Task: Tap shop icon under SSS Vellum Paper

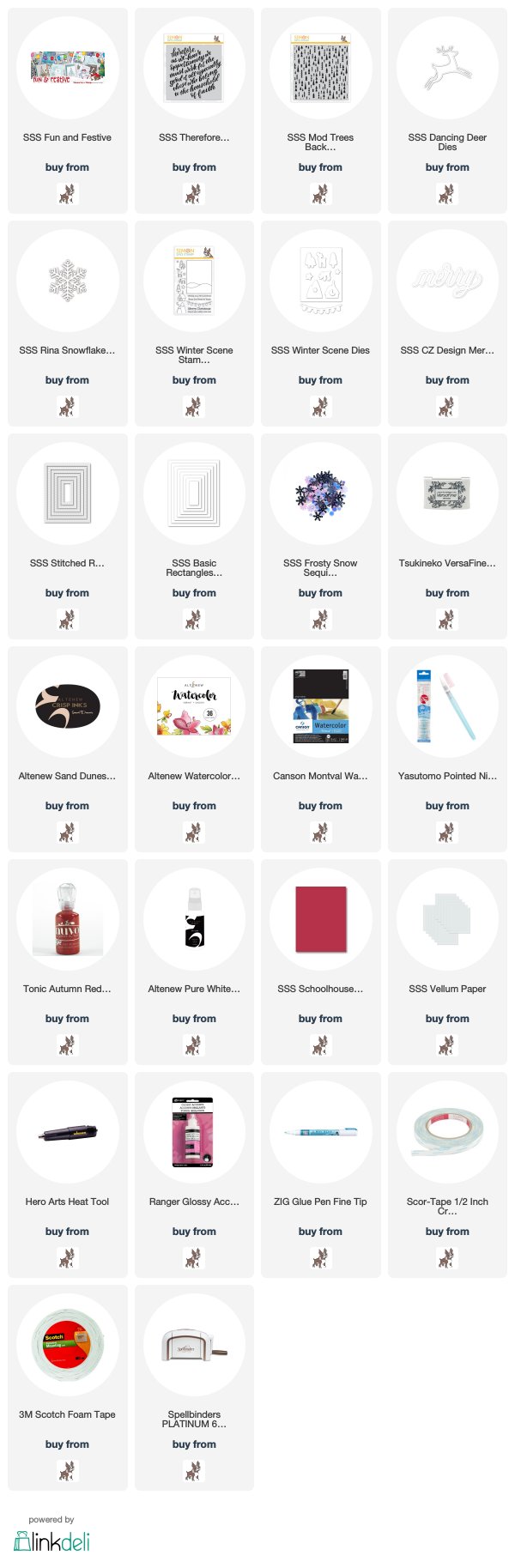Action: pos(447,1044)
